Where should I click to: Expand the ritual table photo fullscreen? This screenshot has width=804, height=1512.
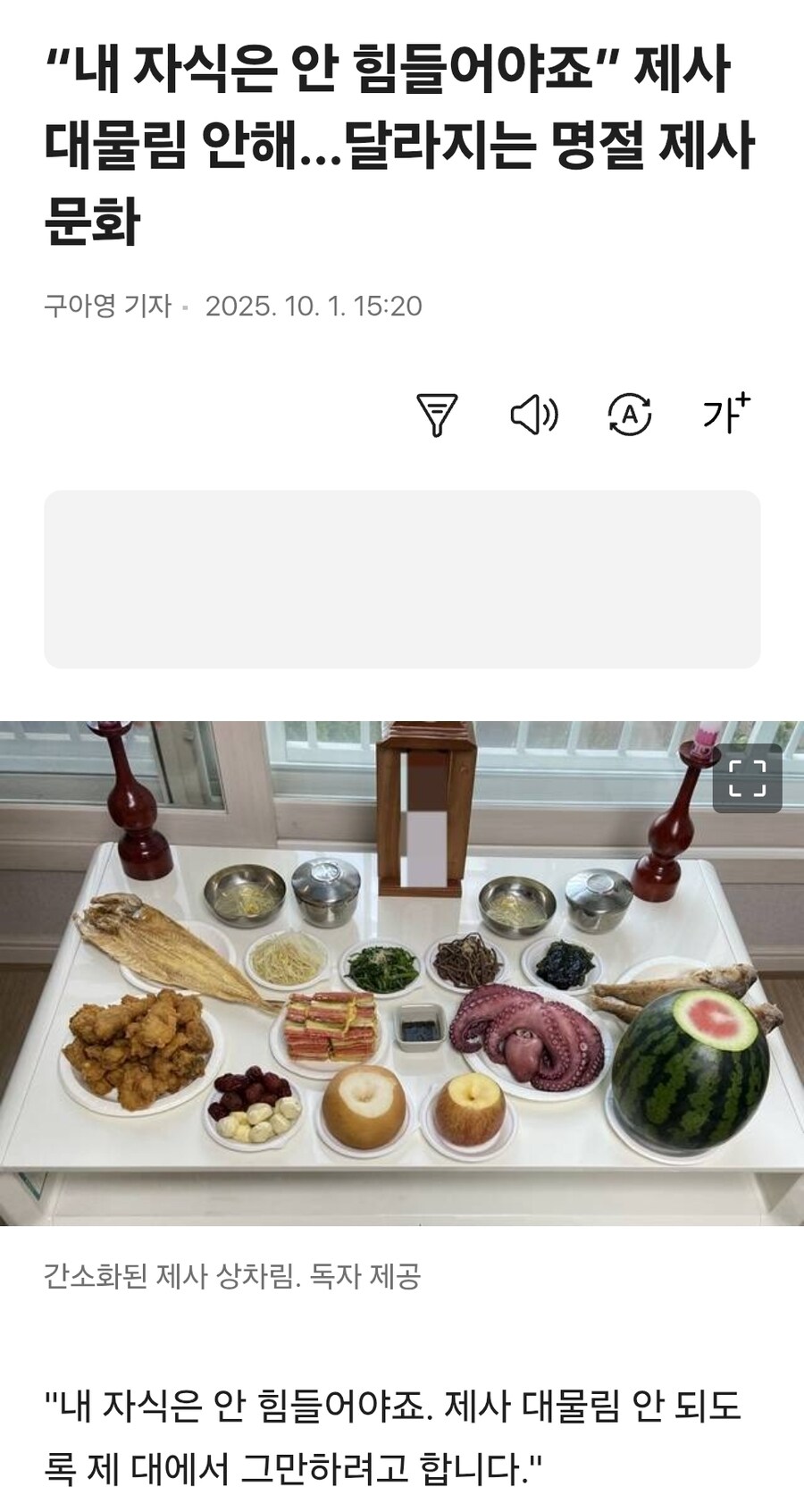[x=747, y=778]
